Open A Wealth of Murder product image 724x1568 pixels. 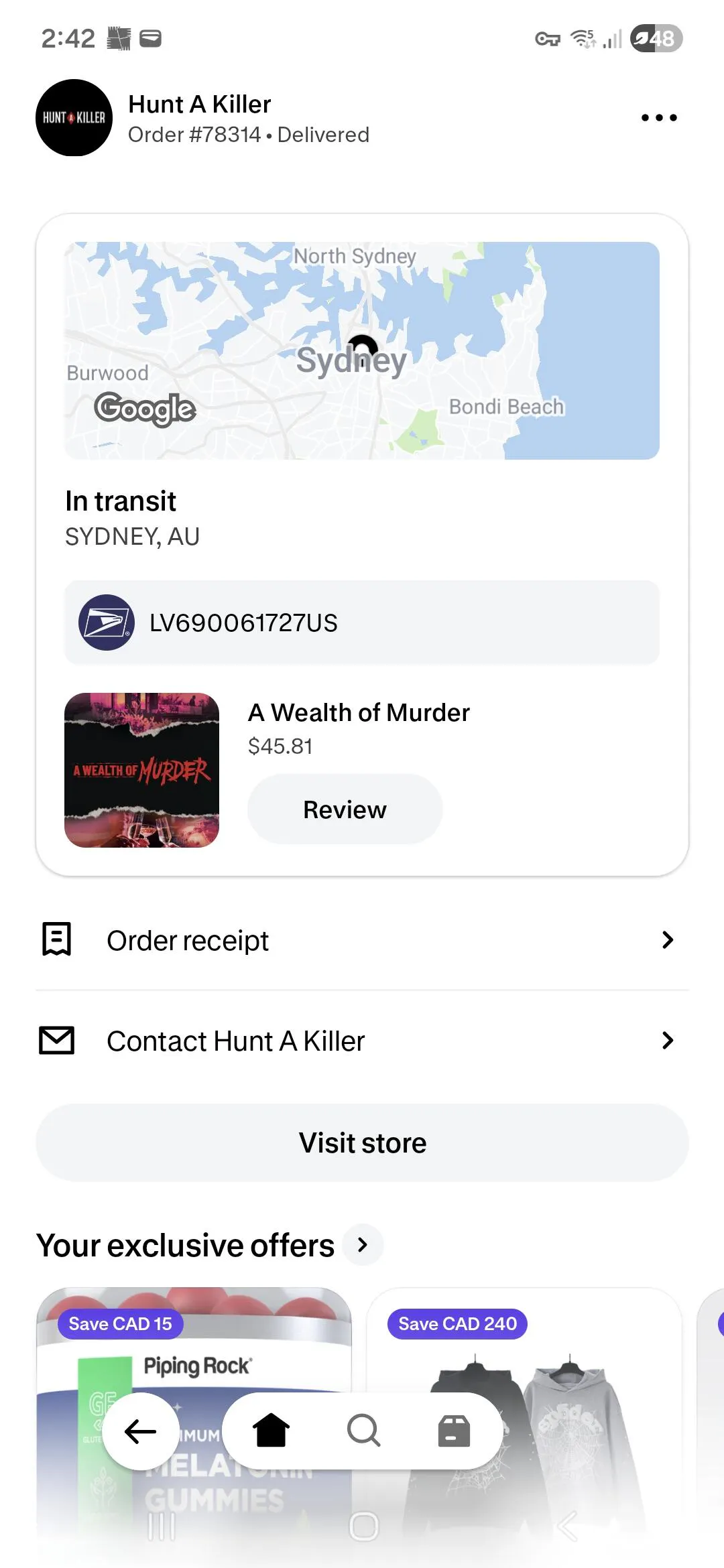click(141, 770)
